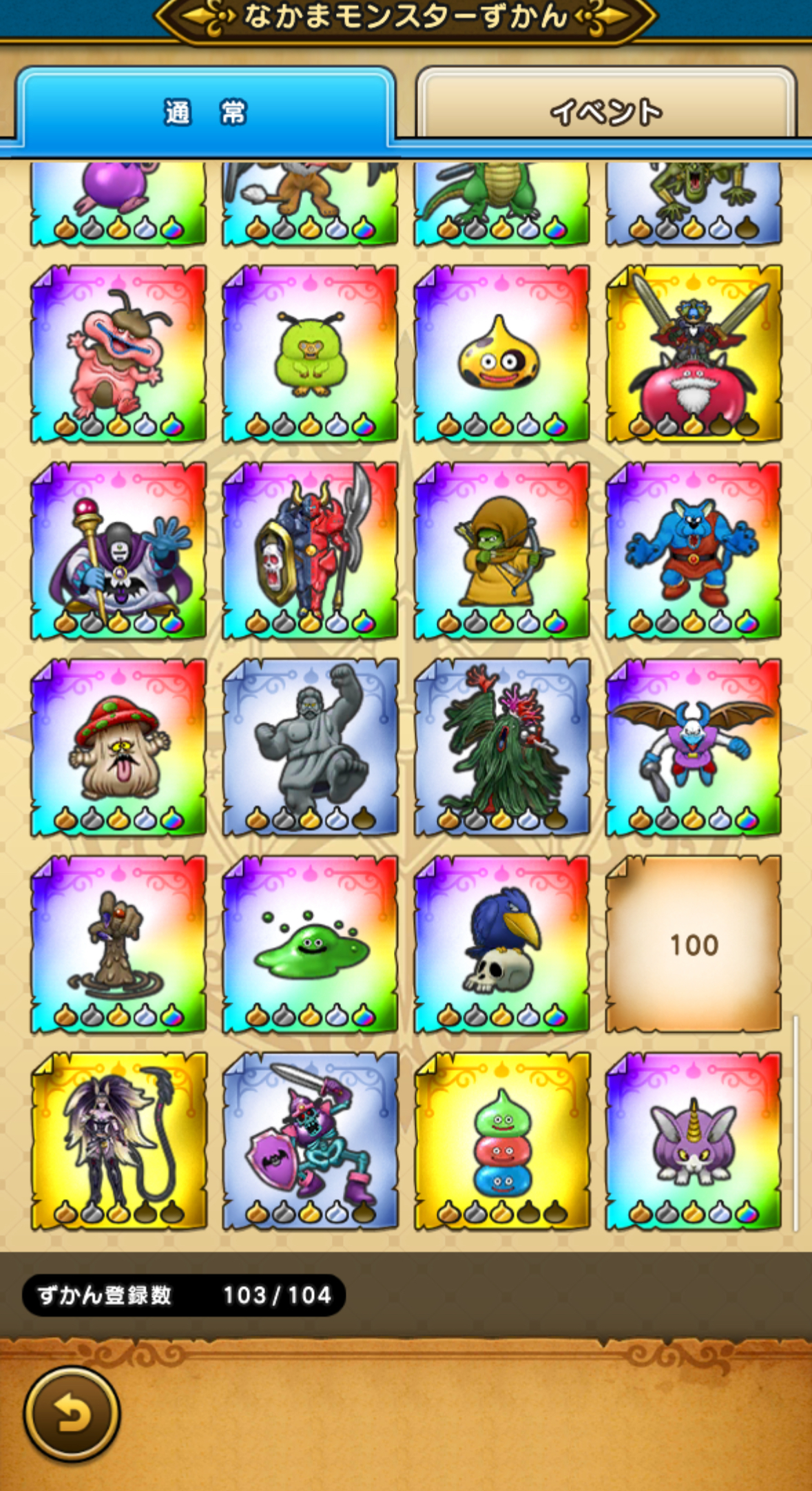
Task: Switch to the イベント tab
Action: pos(606,110)
